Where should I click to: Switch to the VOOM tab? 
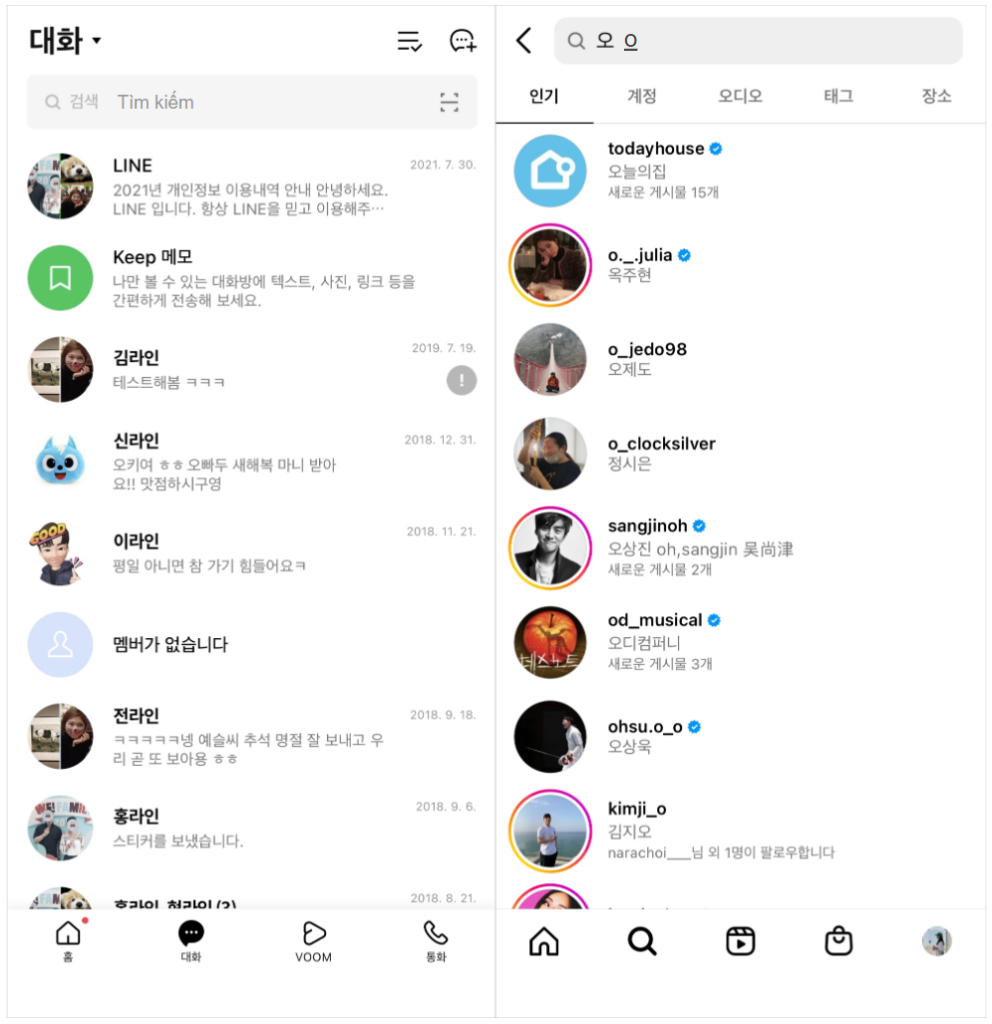[313, 941]
